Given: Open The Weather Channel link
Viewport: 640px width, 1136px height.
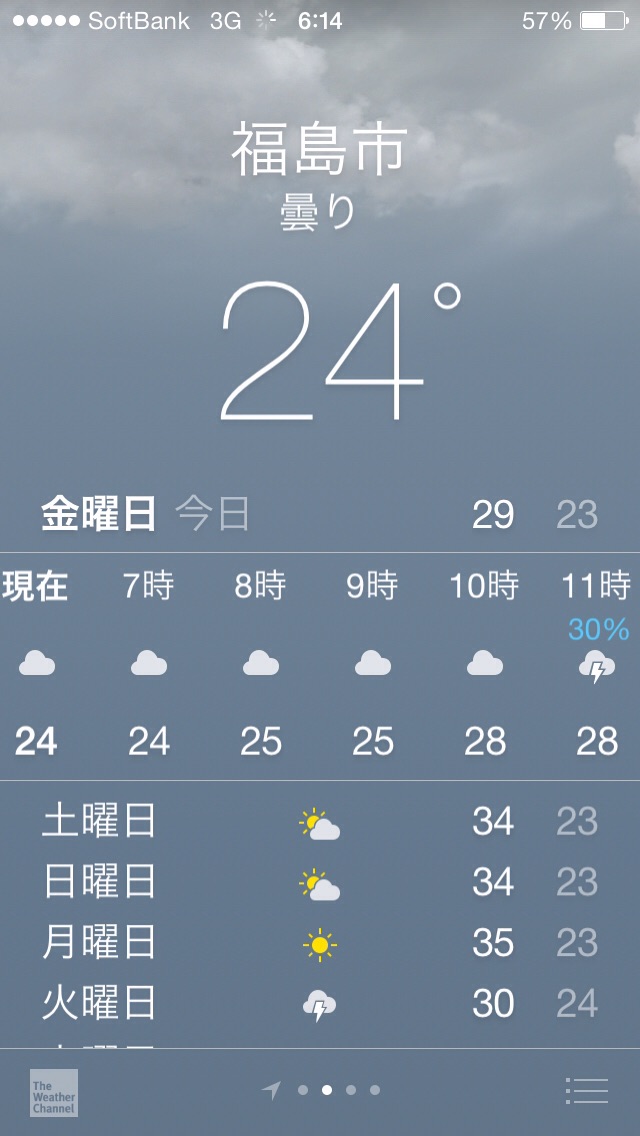Looking at the screenshot, I should tap(53, 1093).
